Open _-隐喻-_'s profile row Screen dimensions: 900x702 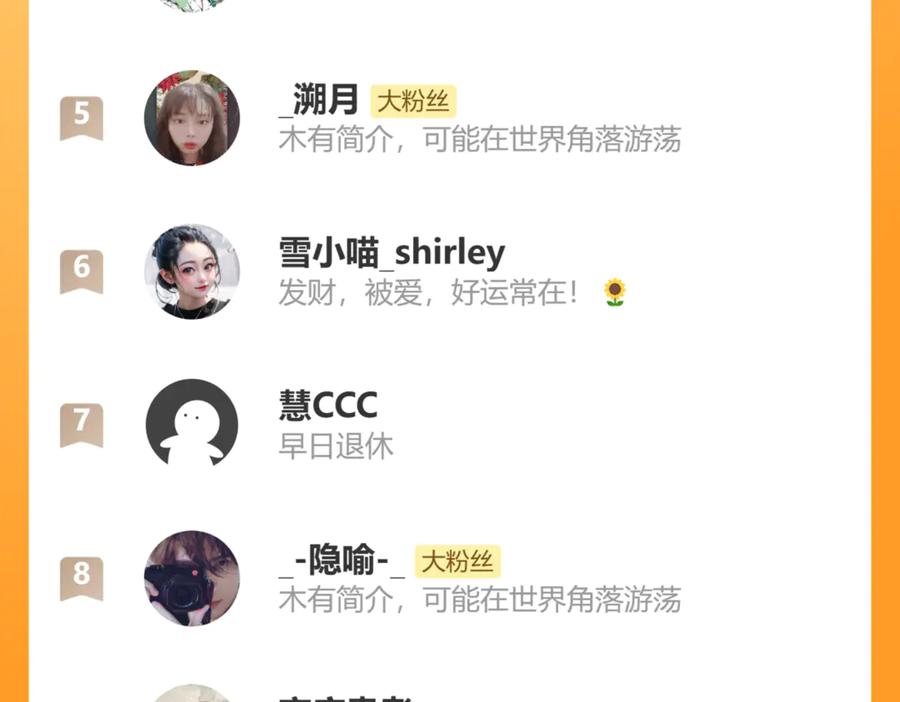pos(480,578)
